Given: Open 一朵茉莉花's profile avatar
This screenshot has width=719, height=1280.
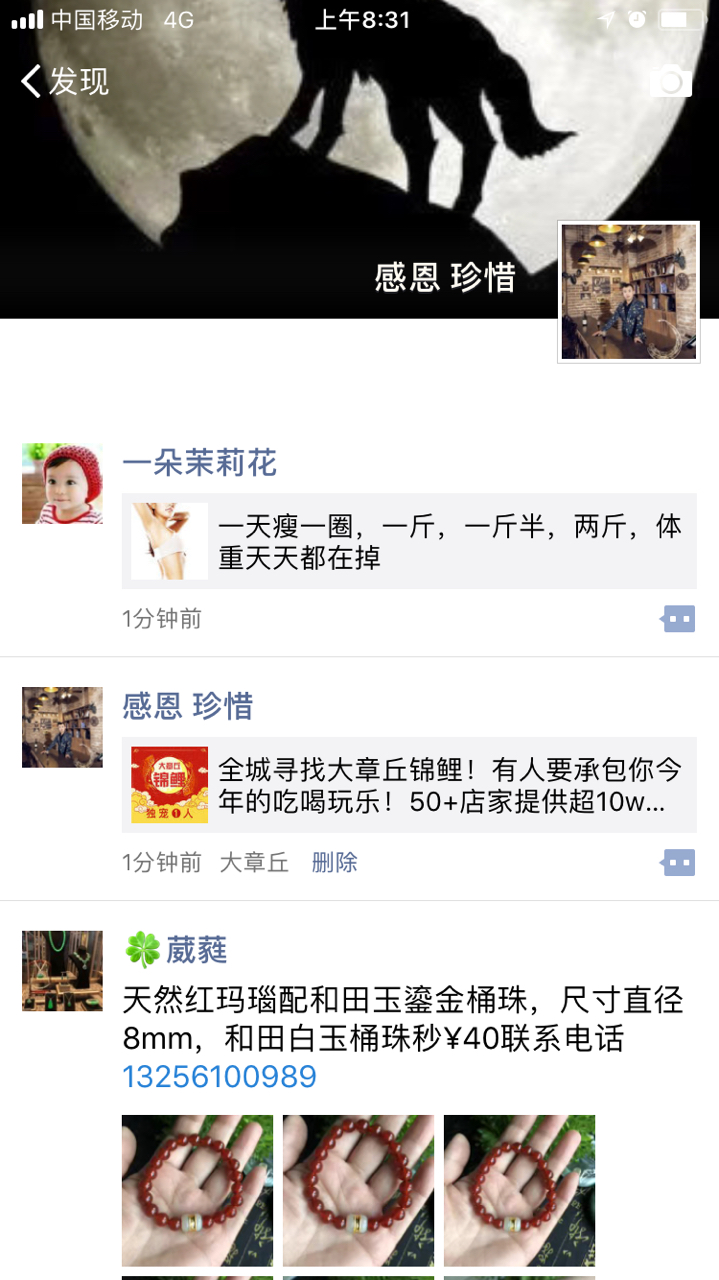Looking at the screenshot, I should (62, 484).
